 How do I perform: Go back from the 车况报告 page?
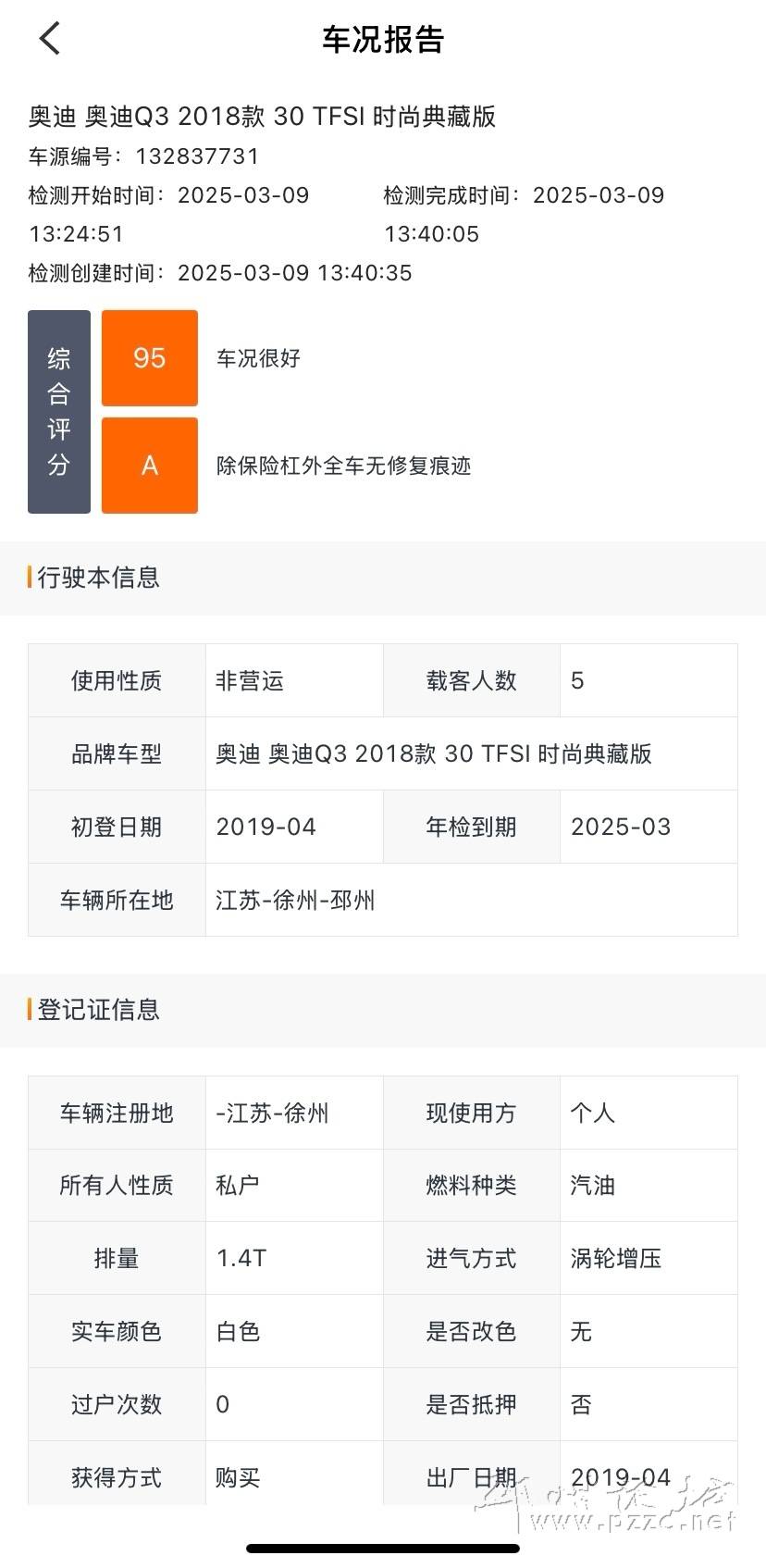[x=50, y=39]
